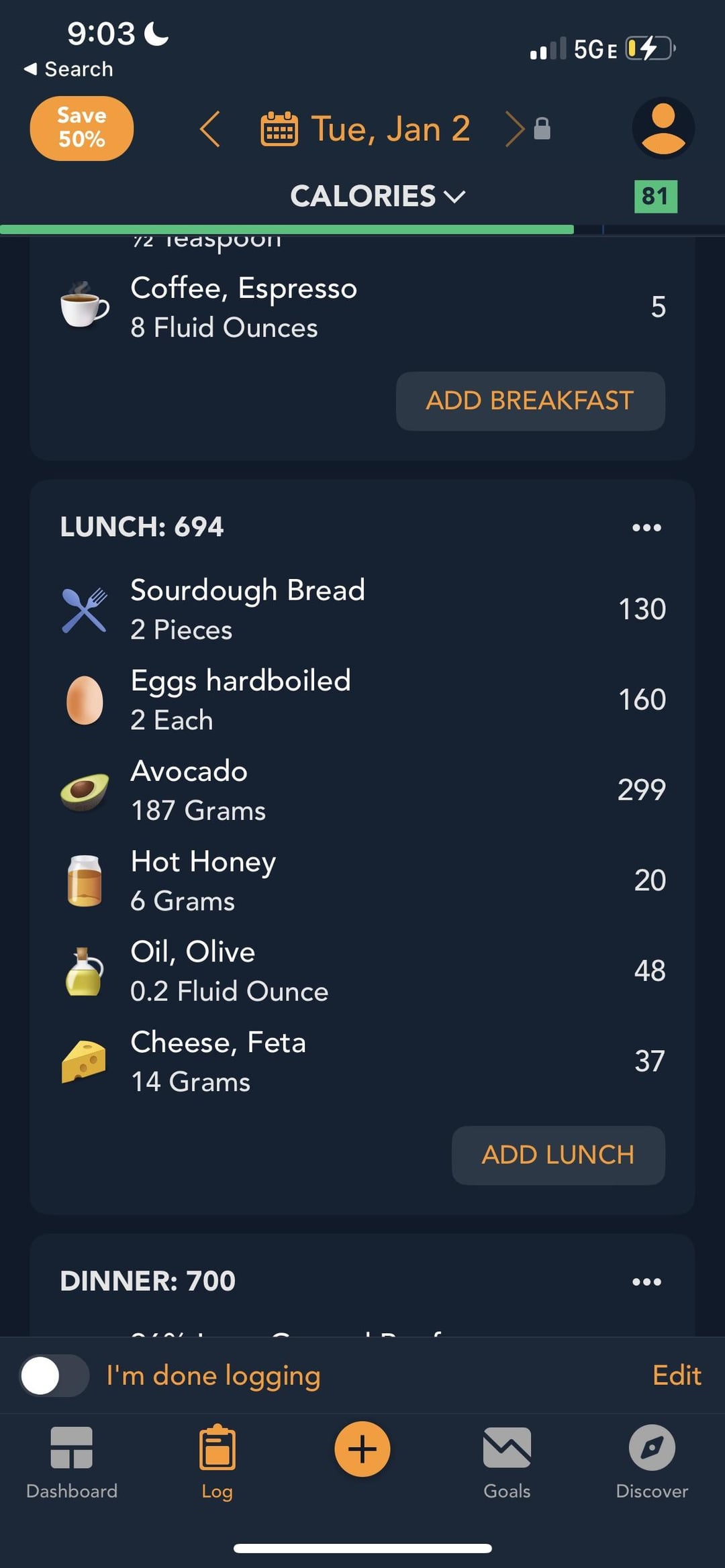Viewport: 725px width, 1568px height.
Task: Go to the next day
Action: tap(514, 129)
